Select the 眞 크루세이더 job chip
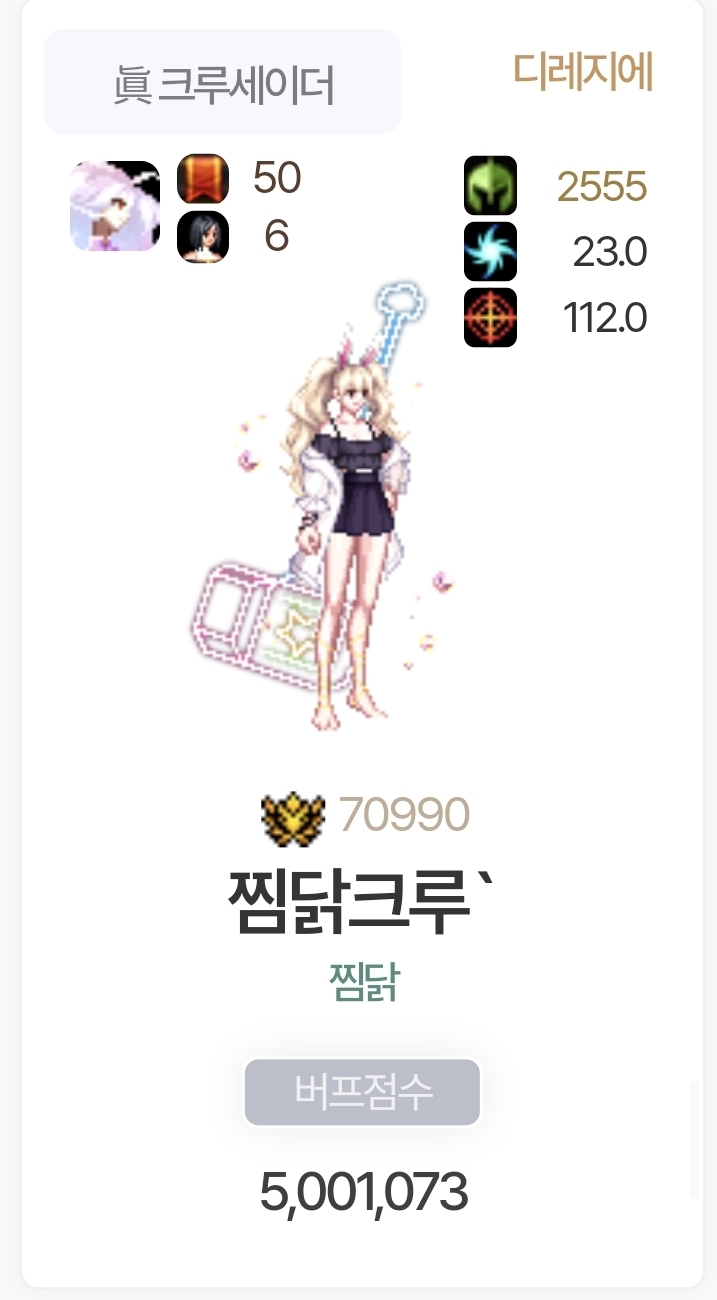 coord(222,82)
